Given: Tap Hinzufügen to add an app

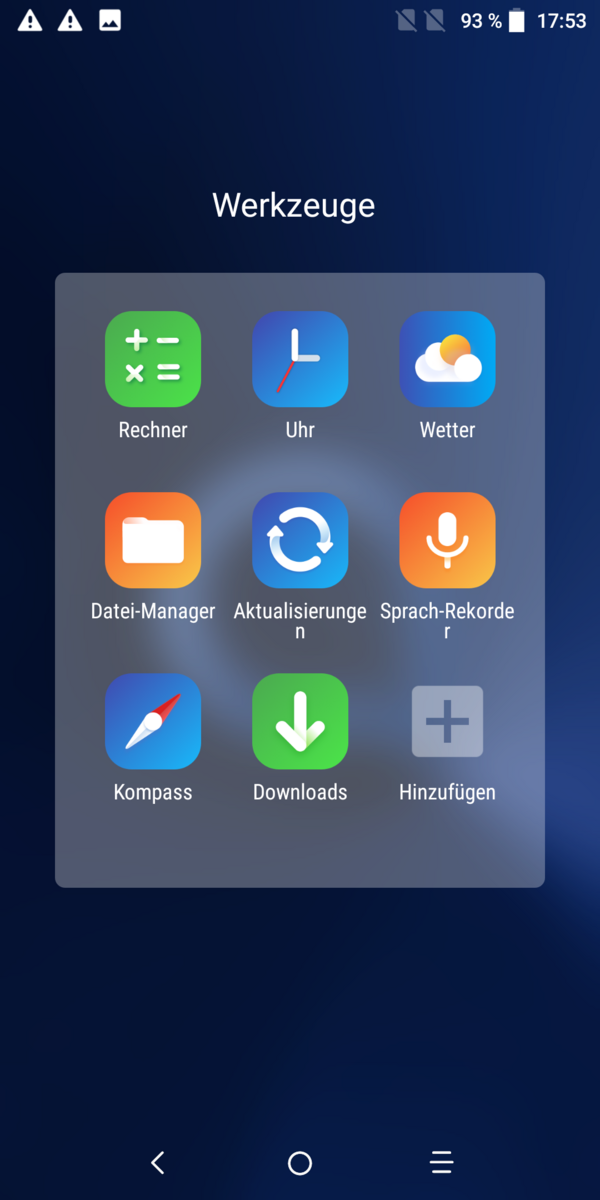Looking at the screenshot, I should pos(447,721).
